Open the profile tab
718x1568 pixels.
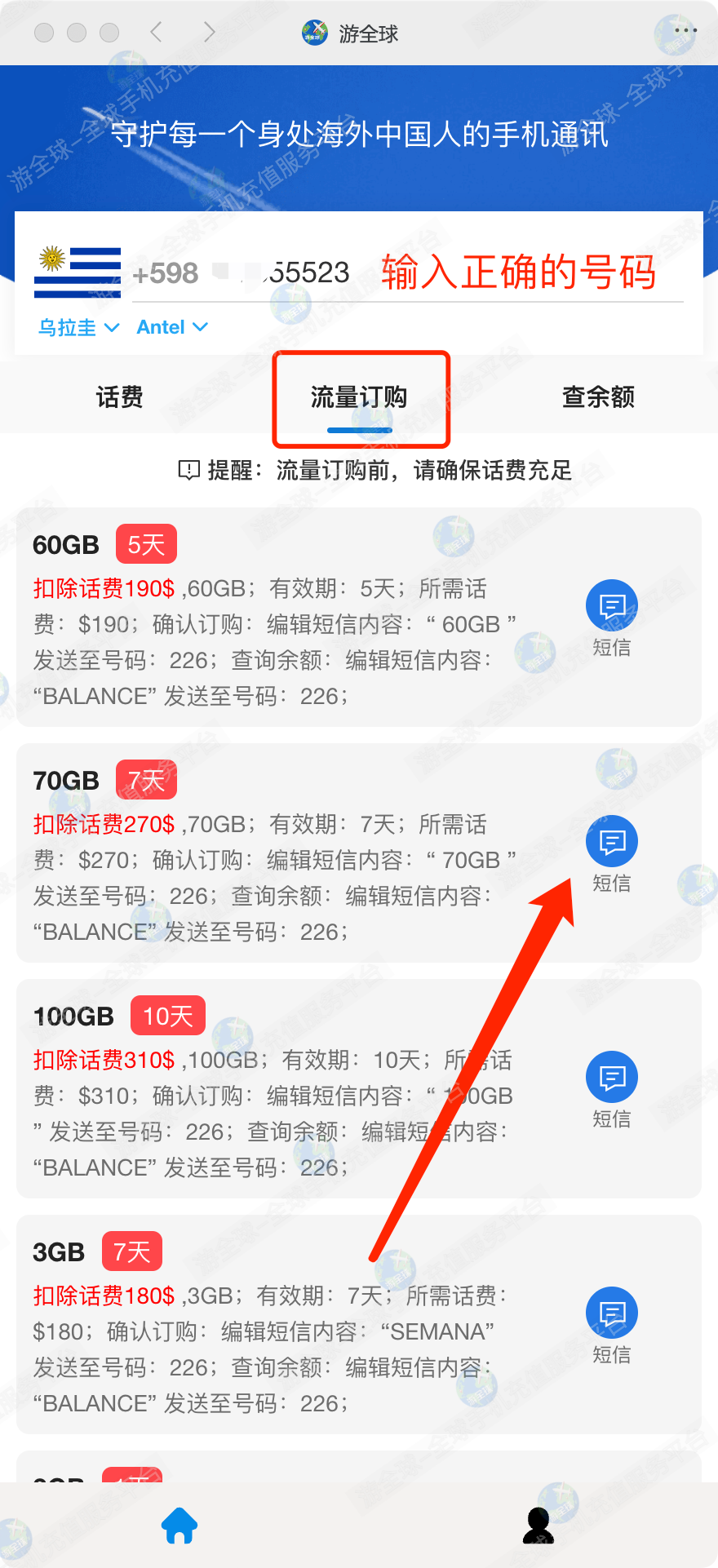(538, 1526)
